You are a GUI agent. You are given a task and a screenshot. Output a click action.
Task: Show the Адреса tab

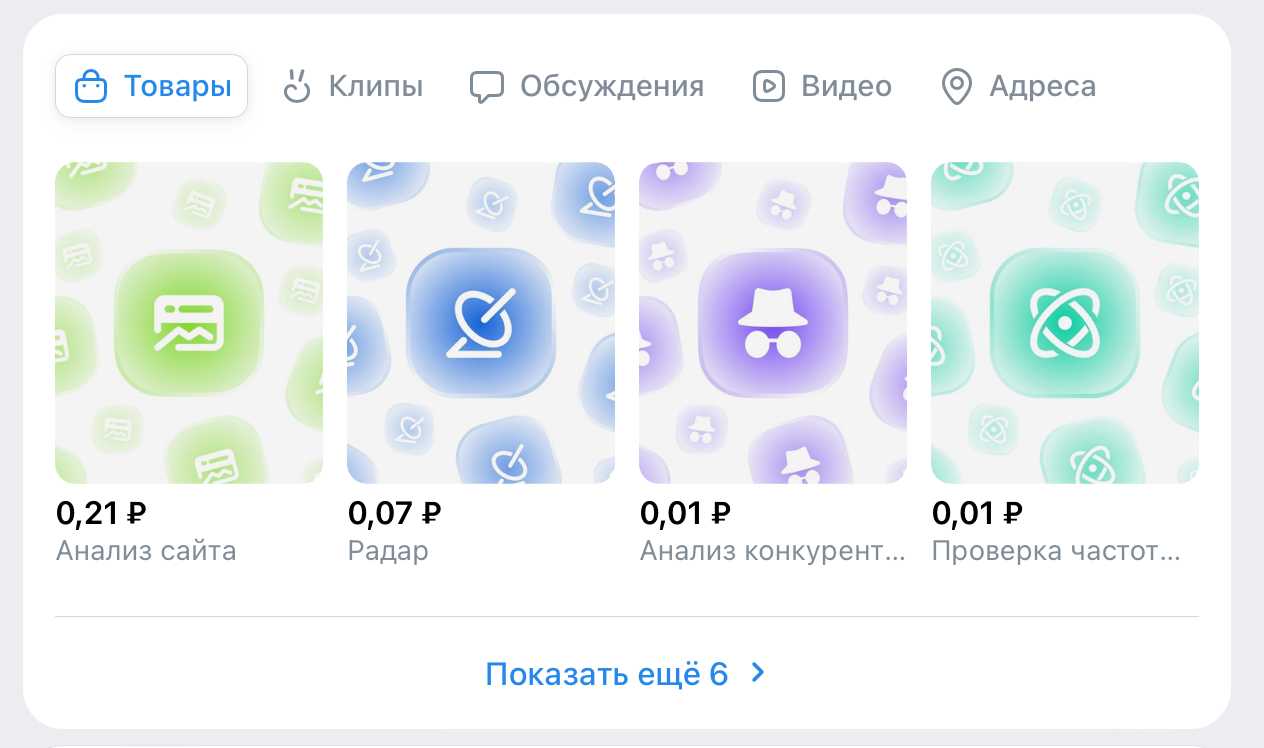tap(1019, 86)
